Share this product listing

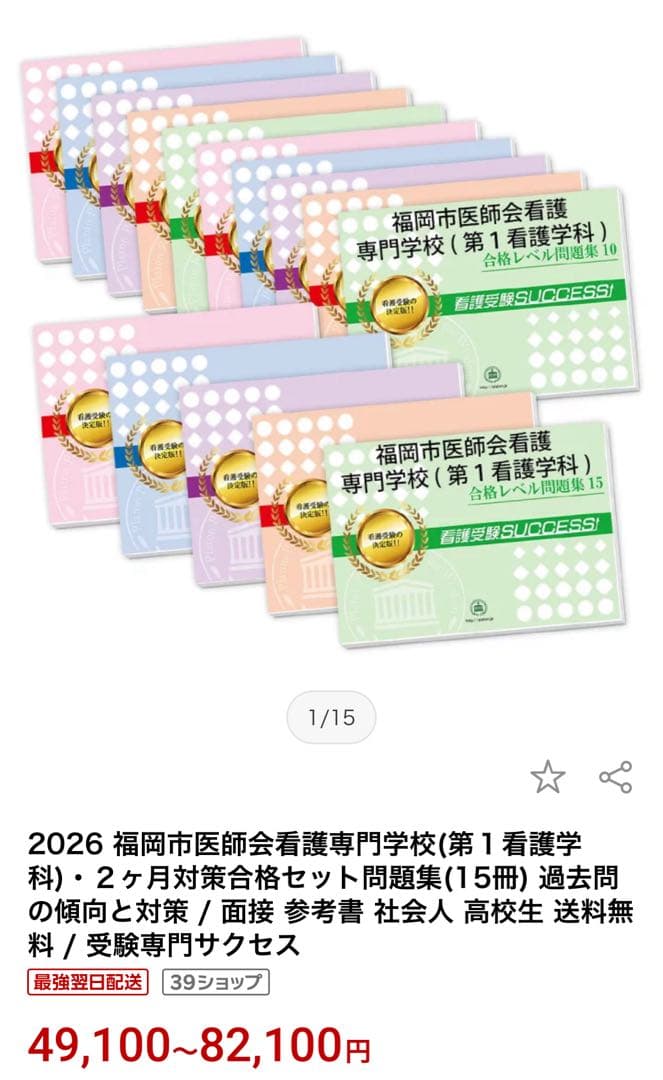coord(615,777)
